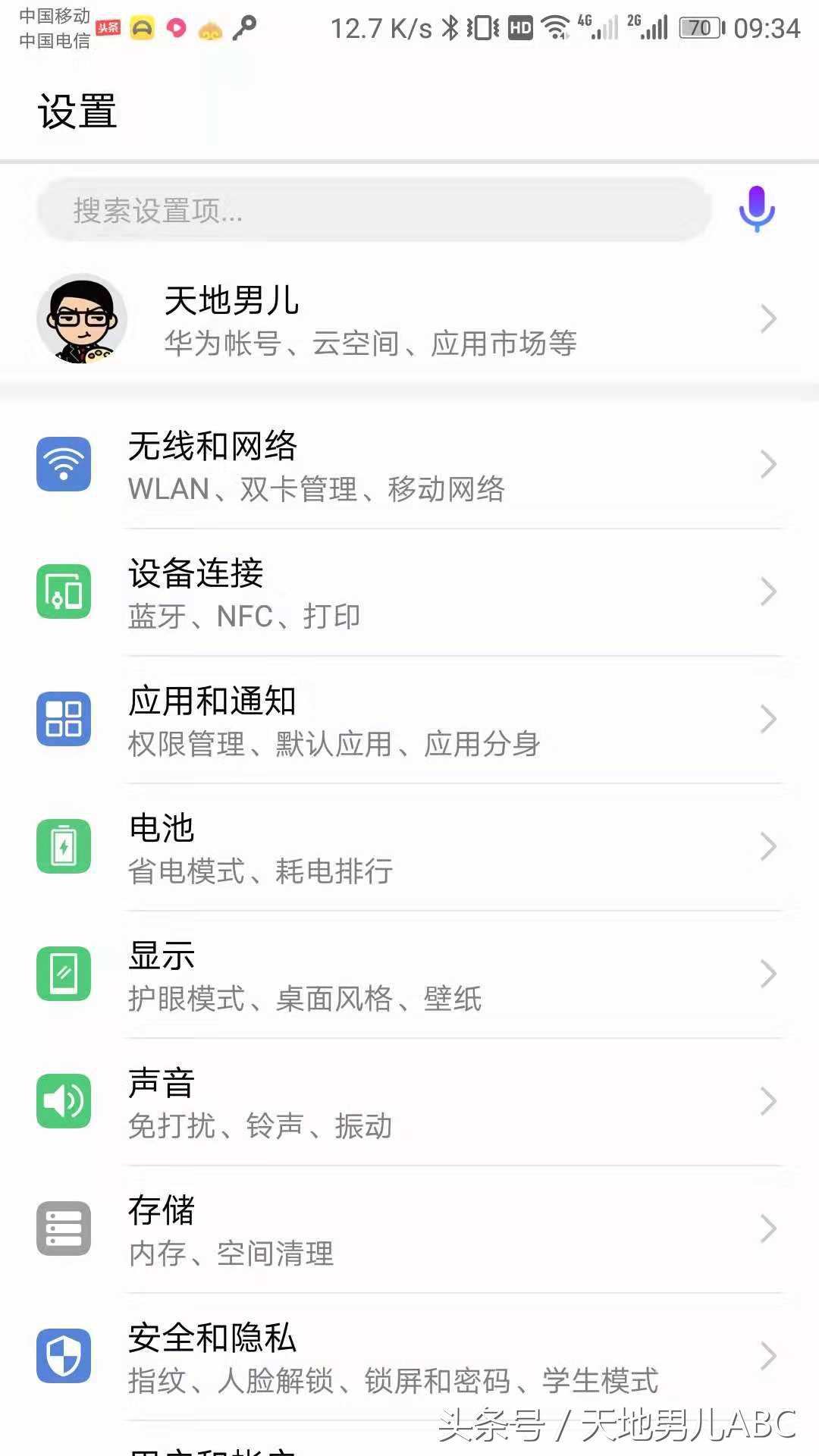Tap the 电池 battery settings icon
819x1456 pixels.
pyautogui.click(x=64, y=847)
